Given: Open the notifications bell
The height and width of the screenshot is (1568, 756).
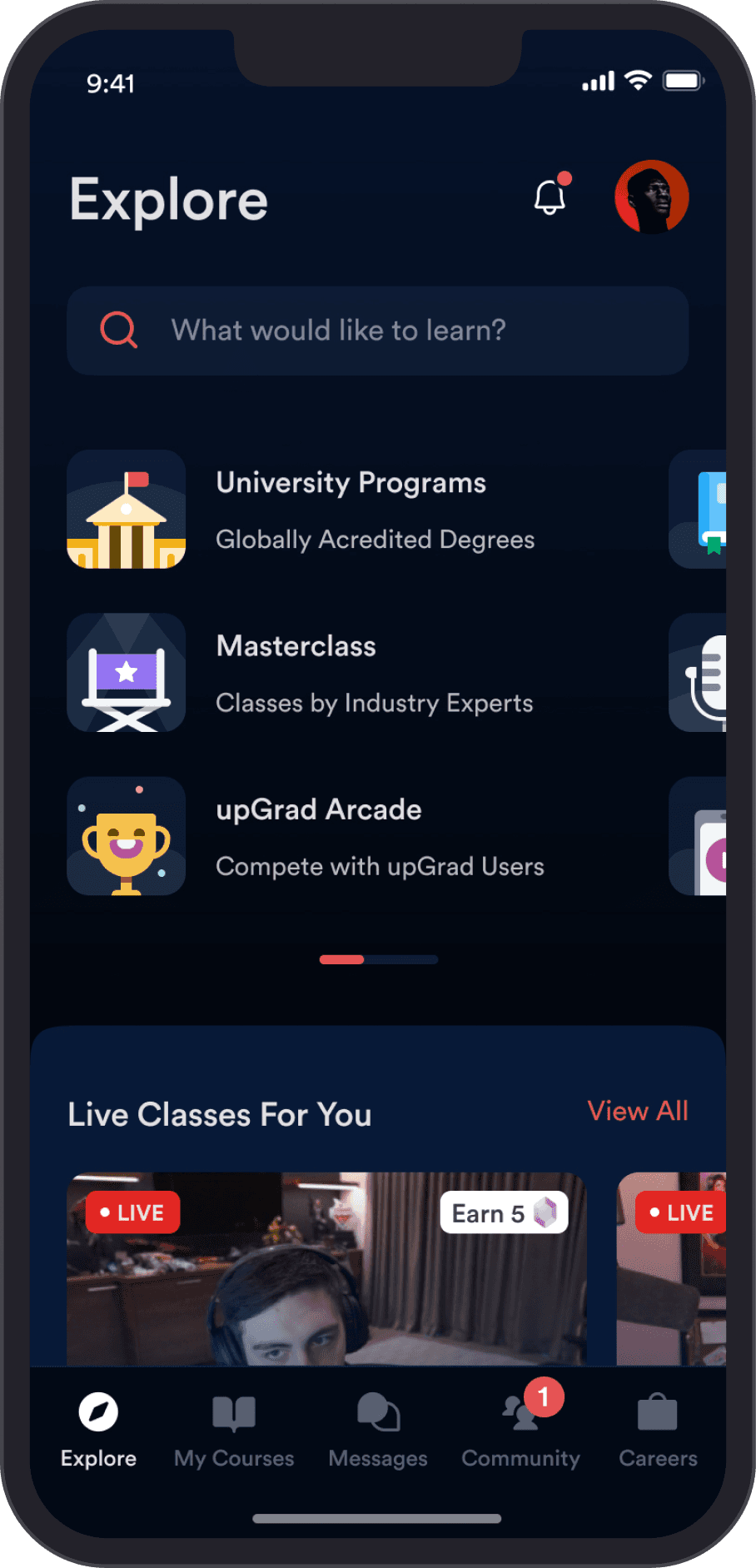Looking at the screenshot, I should (550, 197).
